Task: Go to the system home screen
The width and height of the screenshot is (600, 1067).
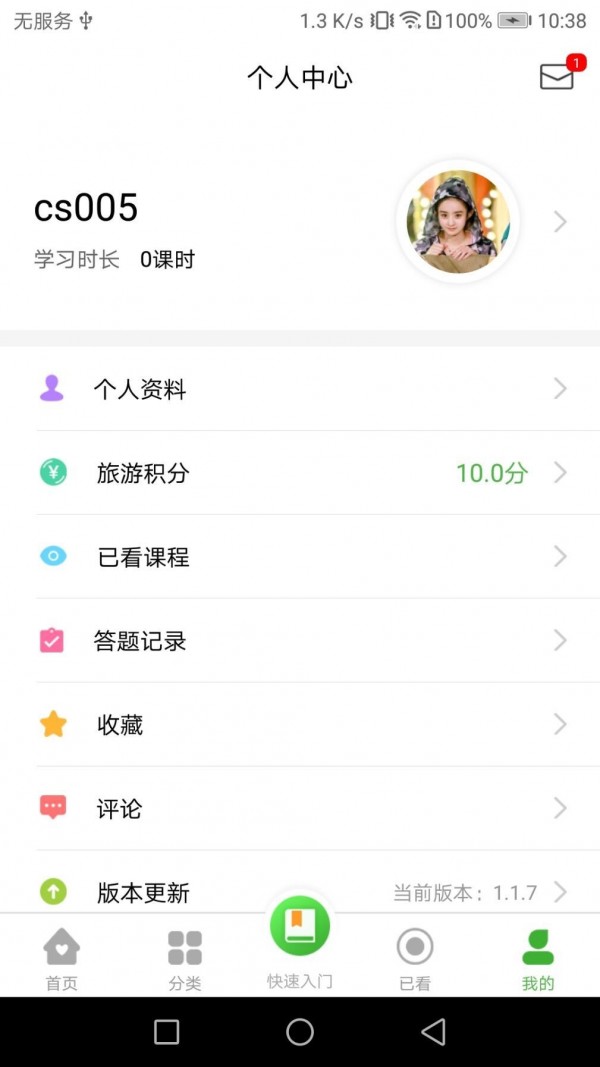Action: point(300,1032)
